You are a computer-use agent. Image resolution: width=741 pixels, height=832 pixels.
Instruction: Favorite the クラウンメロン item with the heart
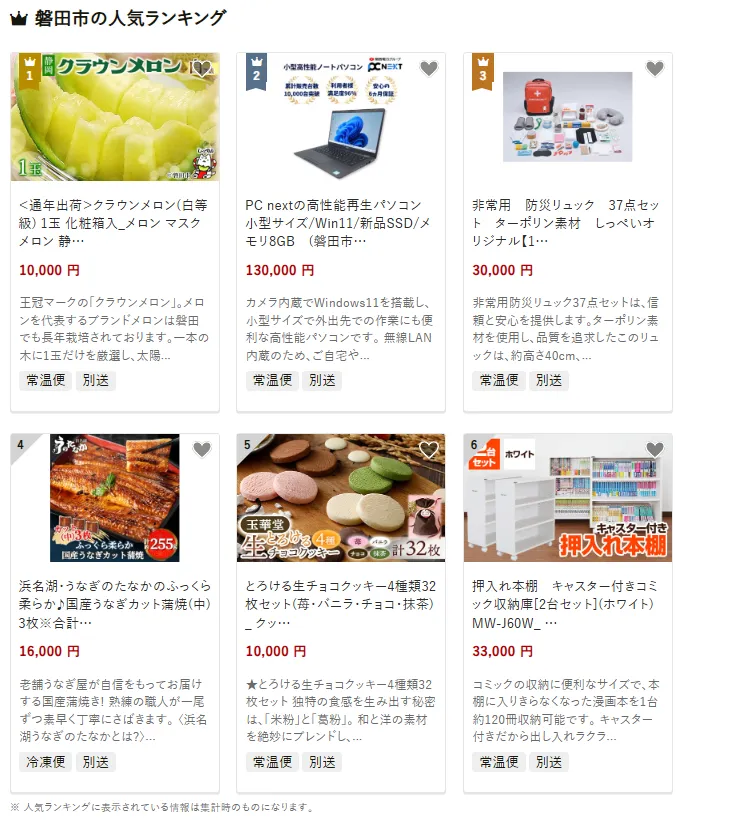pyautogui.click(x=202, y=69)
